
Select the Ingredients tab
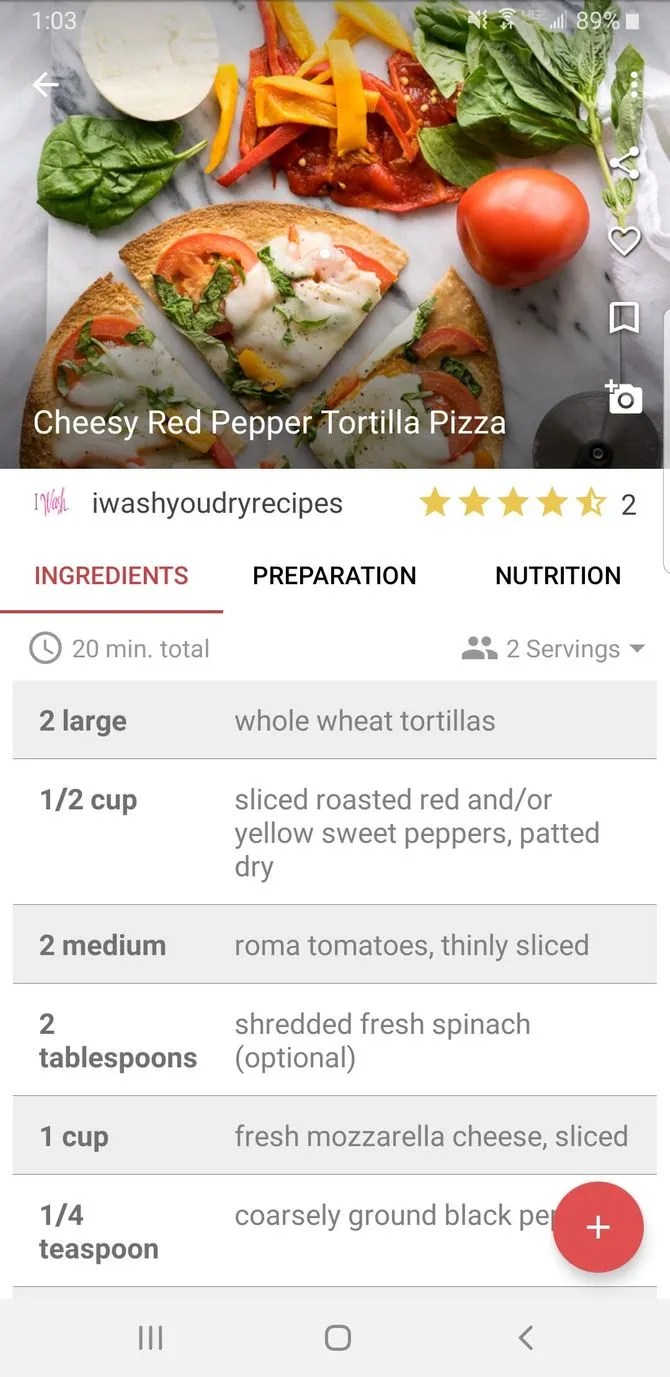pyautogui.click(x=111, y=576)
